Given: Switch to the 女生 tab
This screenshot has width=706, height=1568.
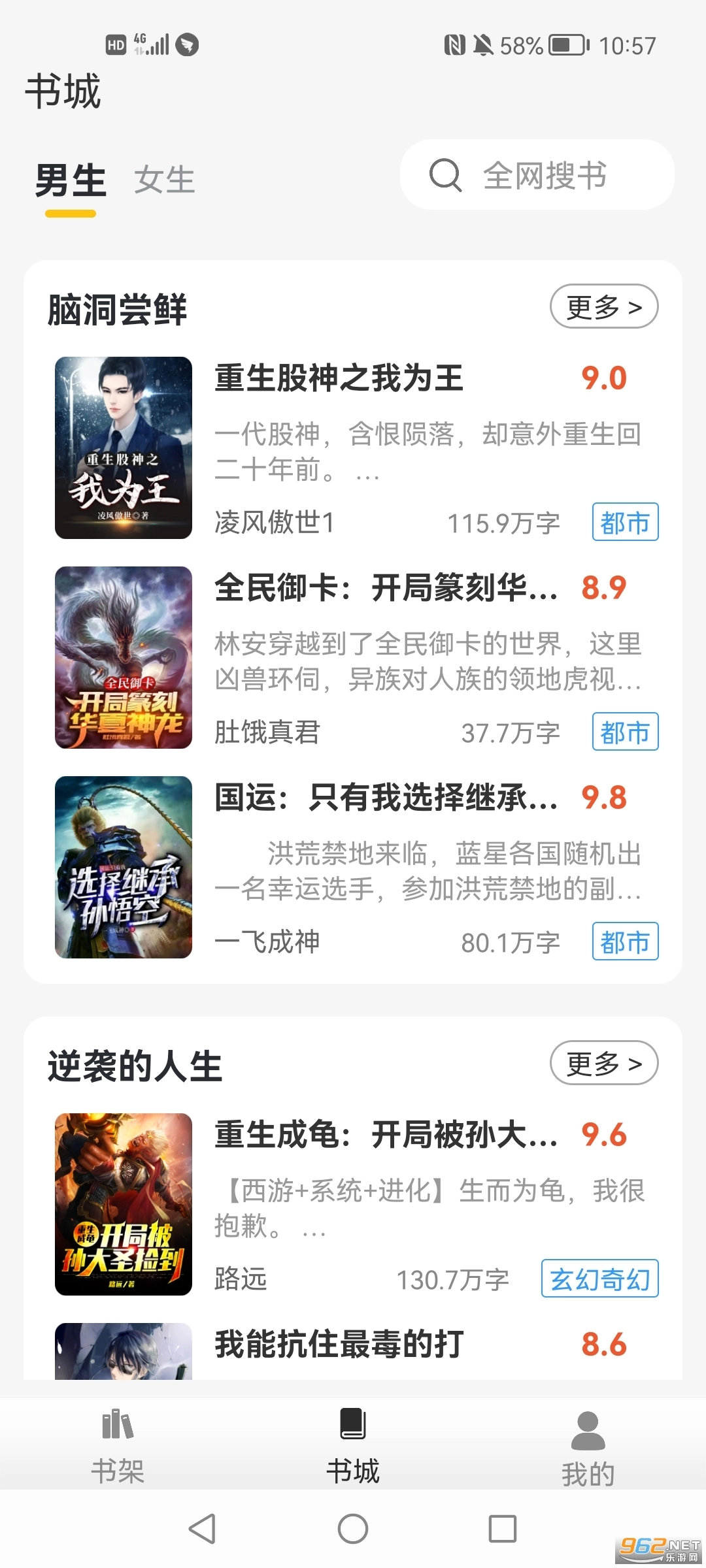Looking at the screenshot, I should pyautogui.click(x=165, y=181).
